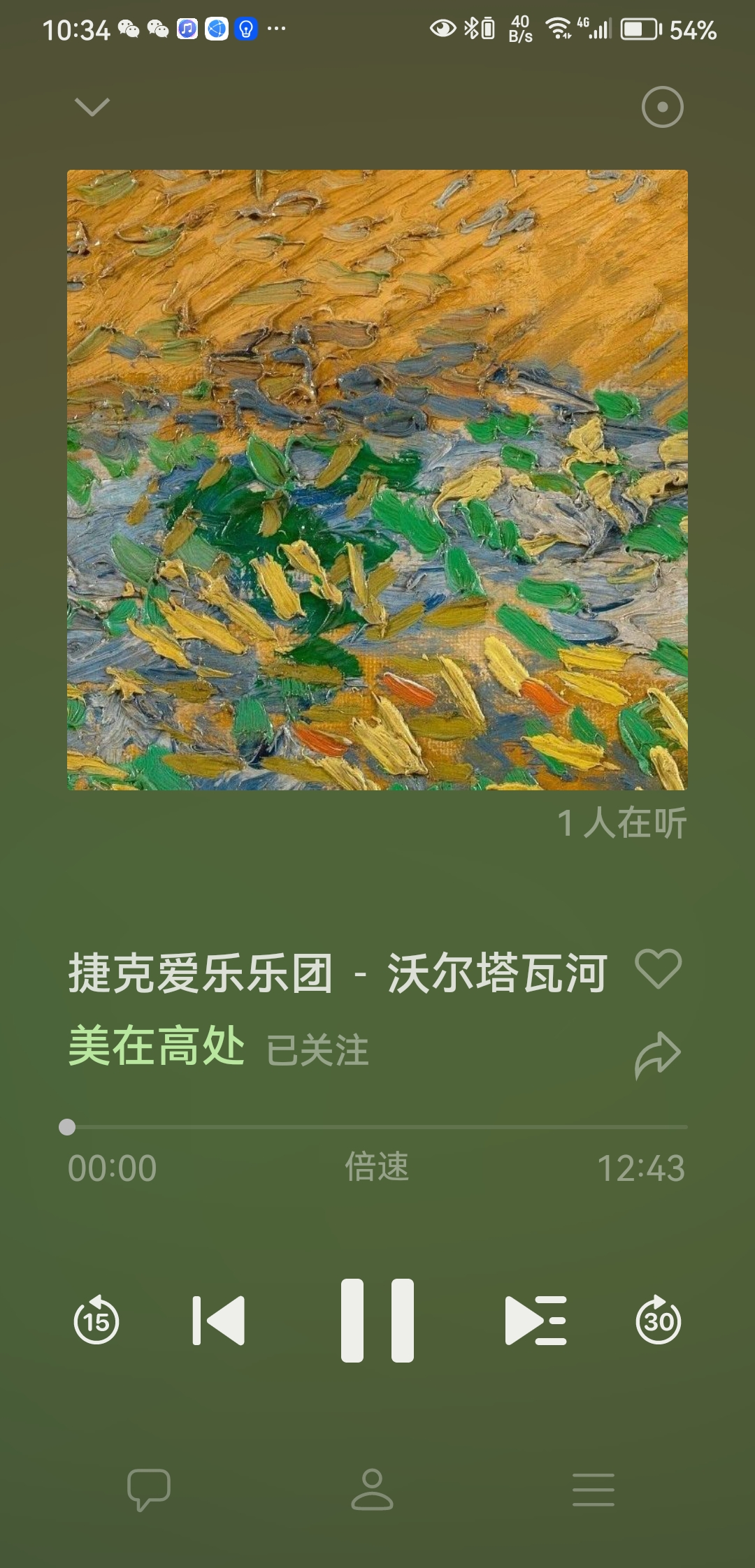Open the profile person icon
Screen dimensions: 755x1568
click(x=372, y=1488)
